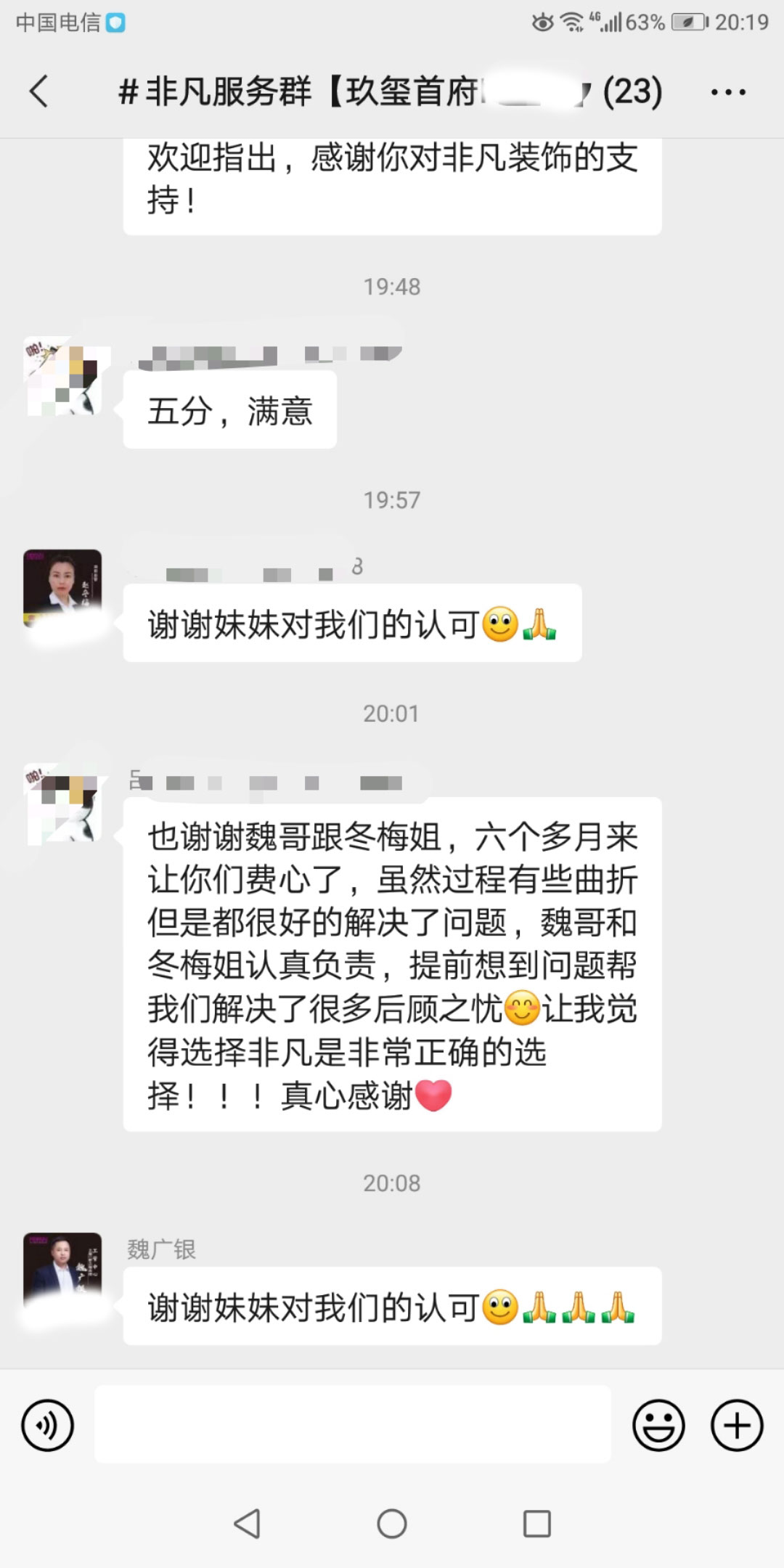Tap the system home button
This screenshot has height=1568, width=784.
(x=392, y=1524)
